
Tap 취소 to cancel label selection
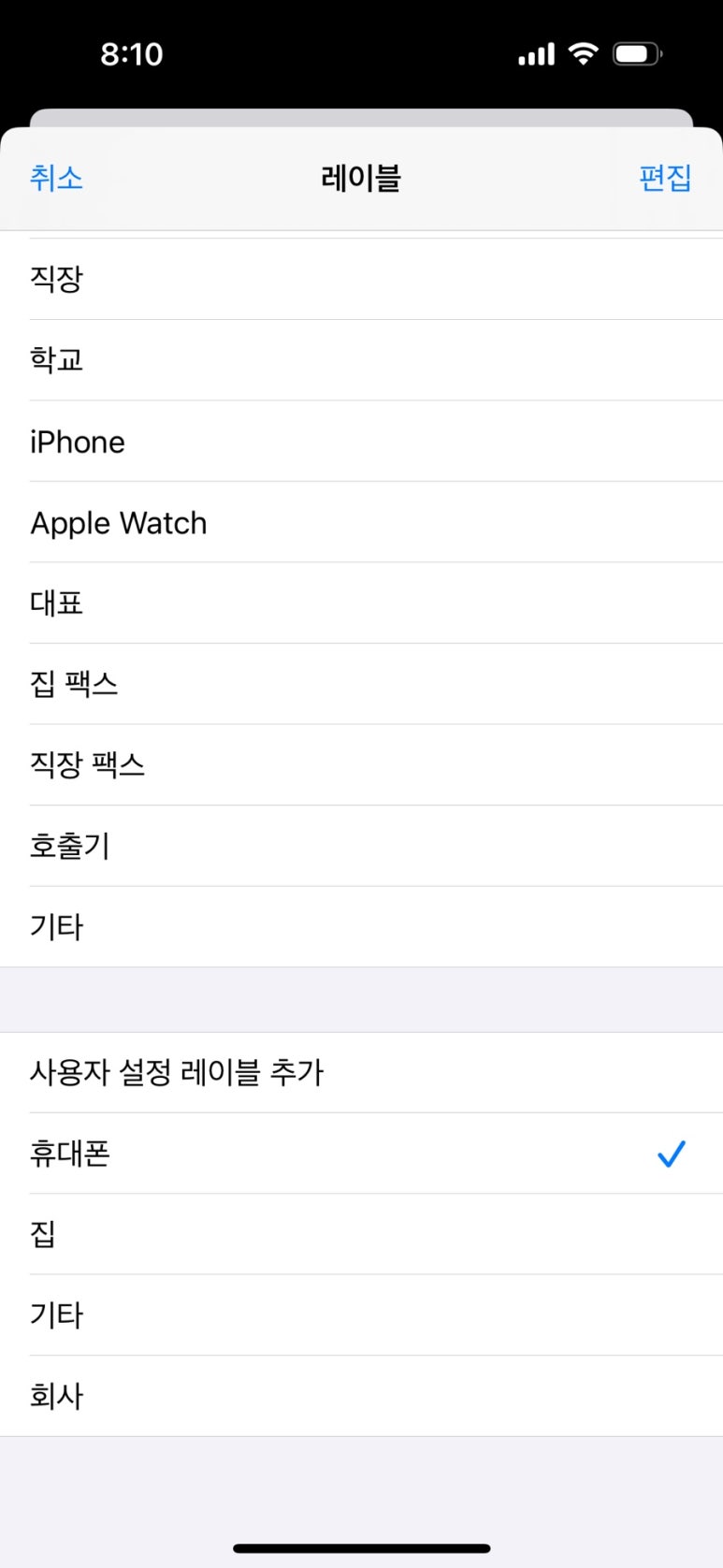point(56,179)
